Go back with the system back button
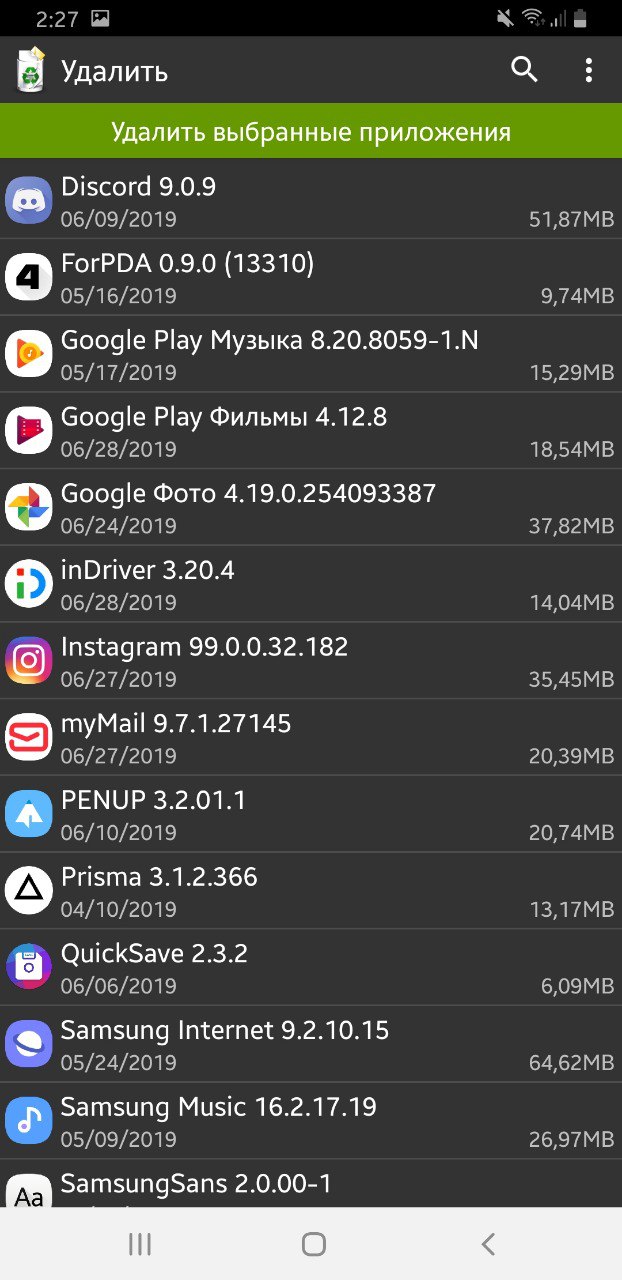This screenshot has width=622, height=1280. (488, 1244)
